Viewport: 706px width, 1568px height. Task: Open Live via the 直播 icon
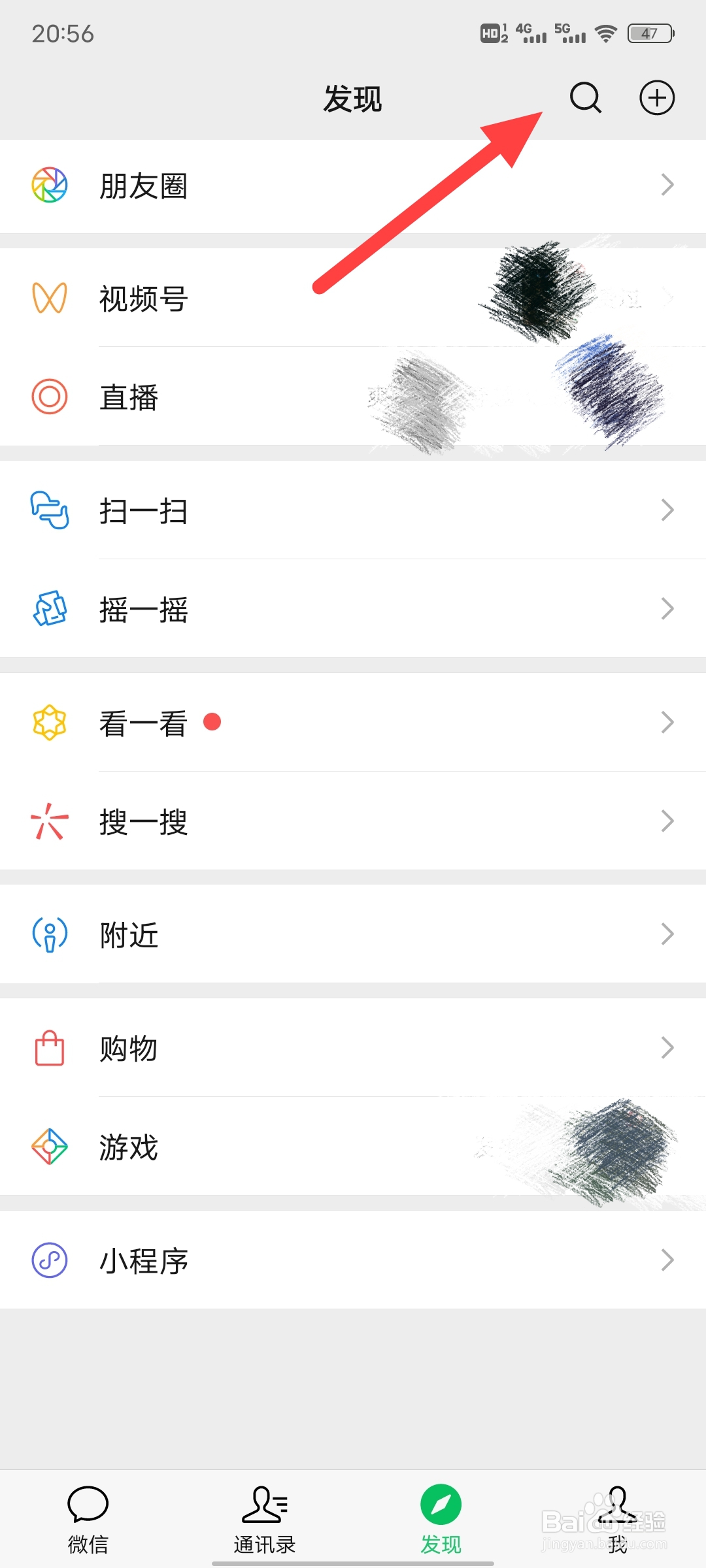(49, 397)
